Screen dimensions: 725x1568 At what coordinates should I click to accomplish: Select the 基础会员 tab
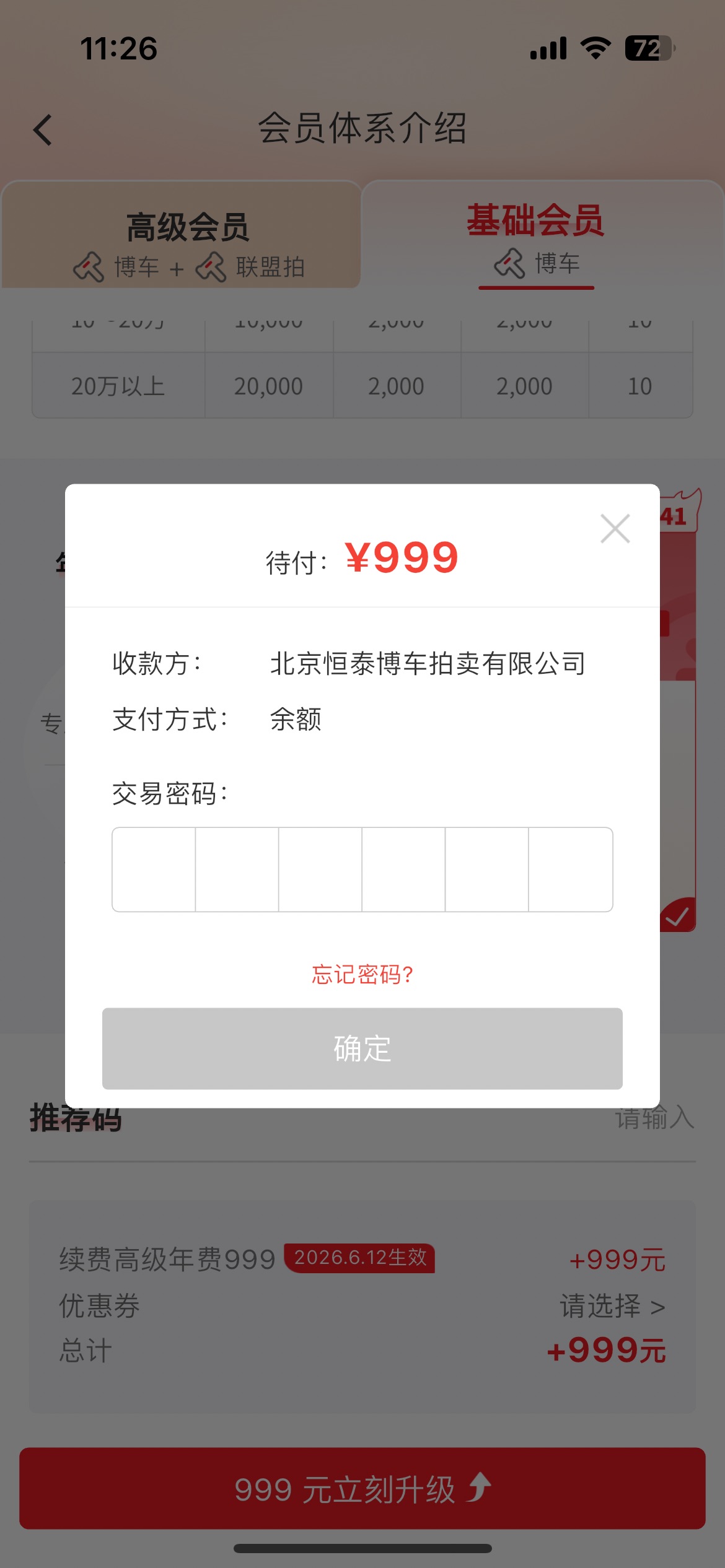coord(537,235)
